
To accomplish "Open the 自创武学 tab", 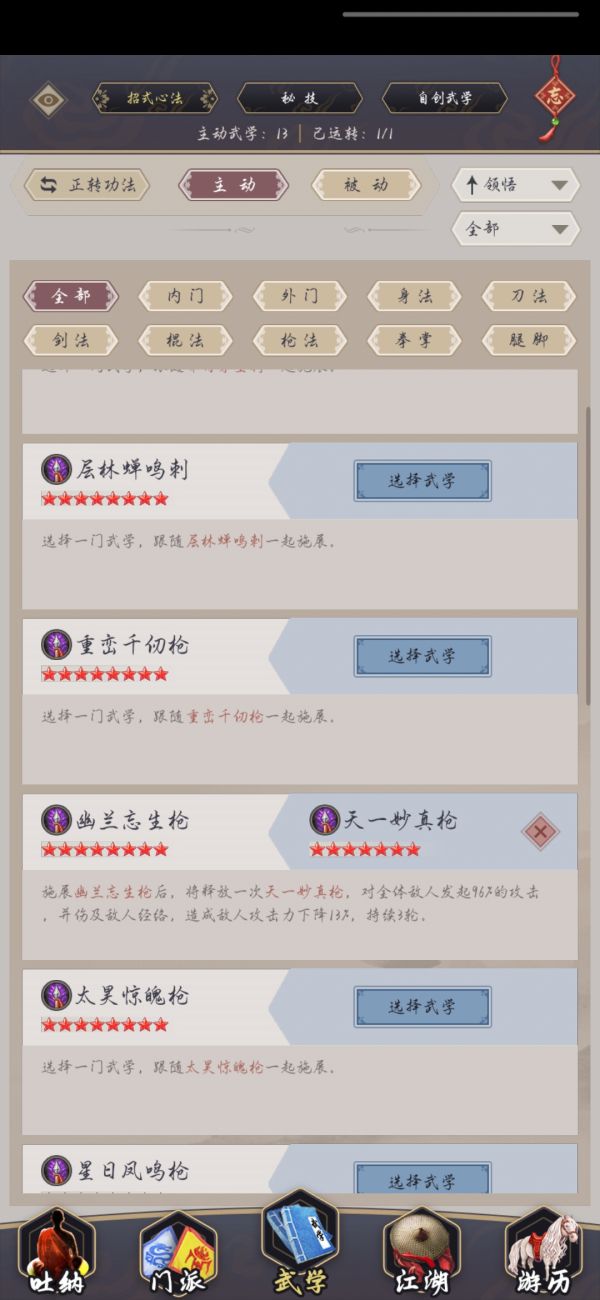I will pos(444,98).
